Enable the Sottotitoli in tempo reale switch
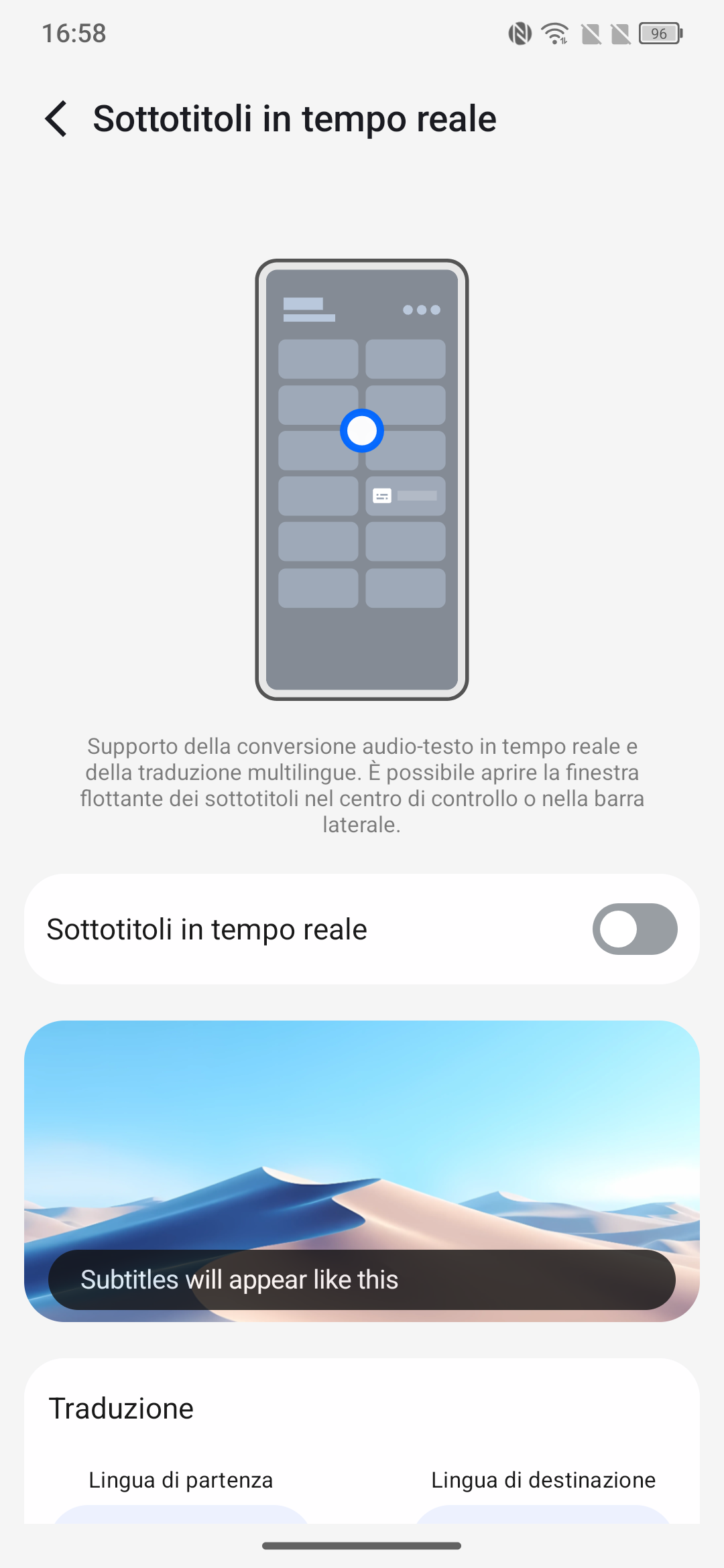The width and height of the screenshot is (724, 1568). (634, 929)
